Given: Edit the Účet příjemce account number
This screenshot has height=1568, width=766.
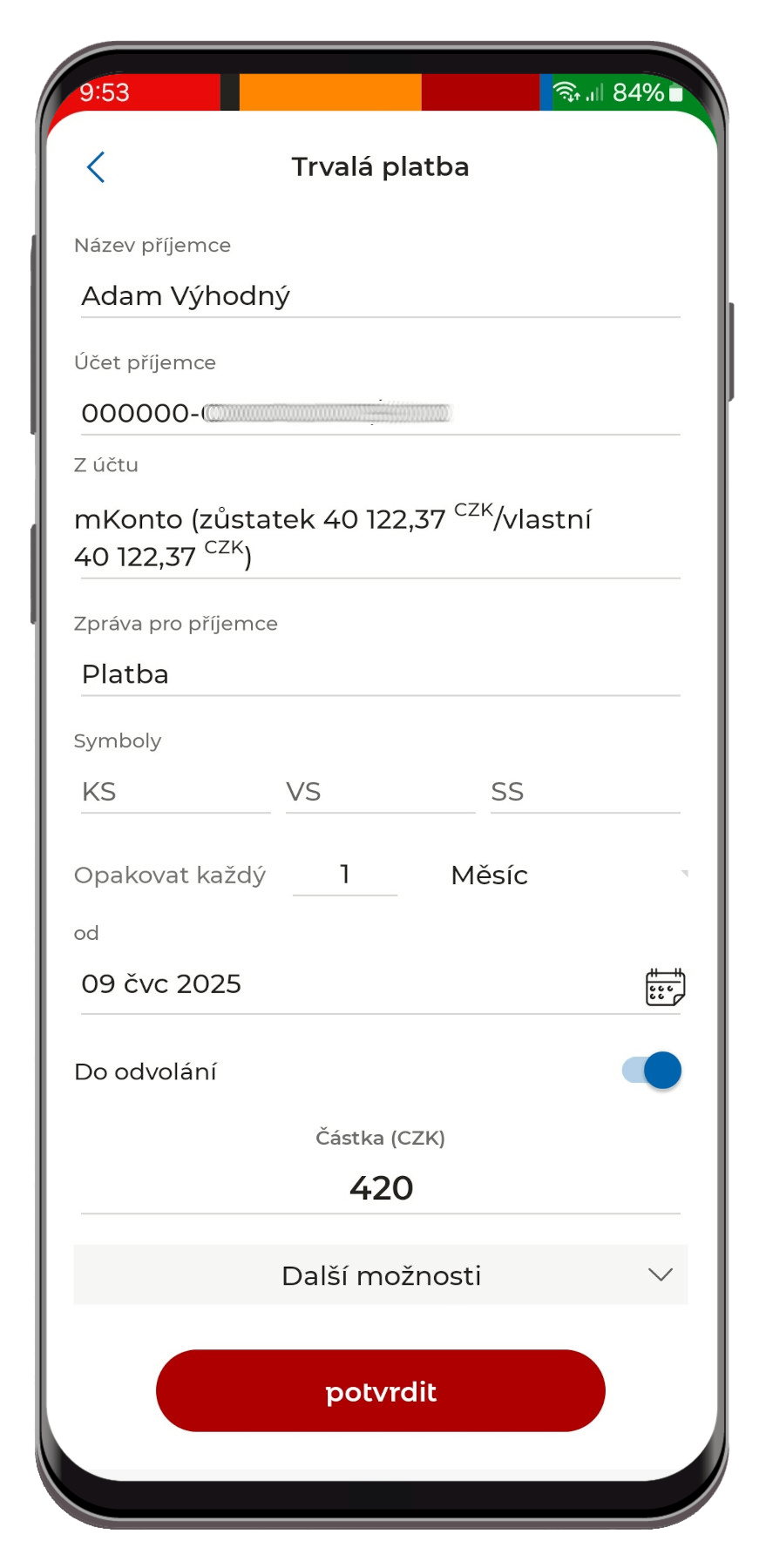Looking at the screenshot, I should (380, 413).
